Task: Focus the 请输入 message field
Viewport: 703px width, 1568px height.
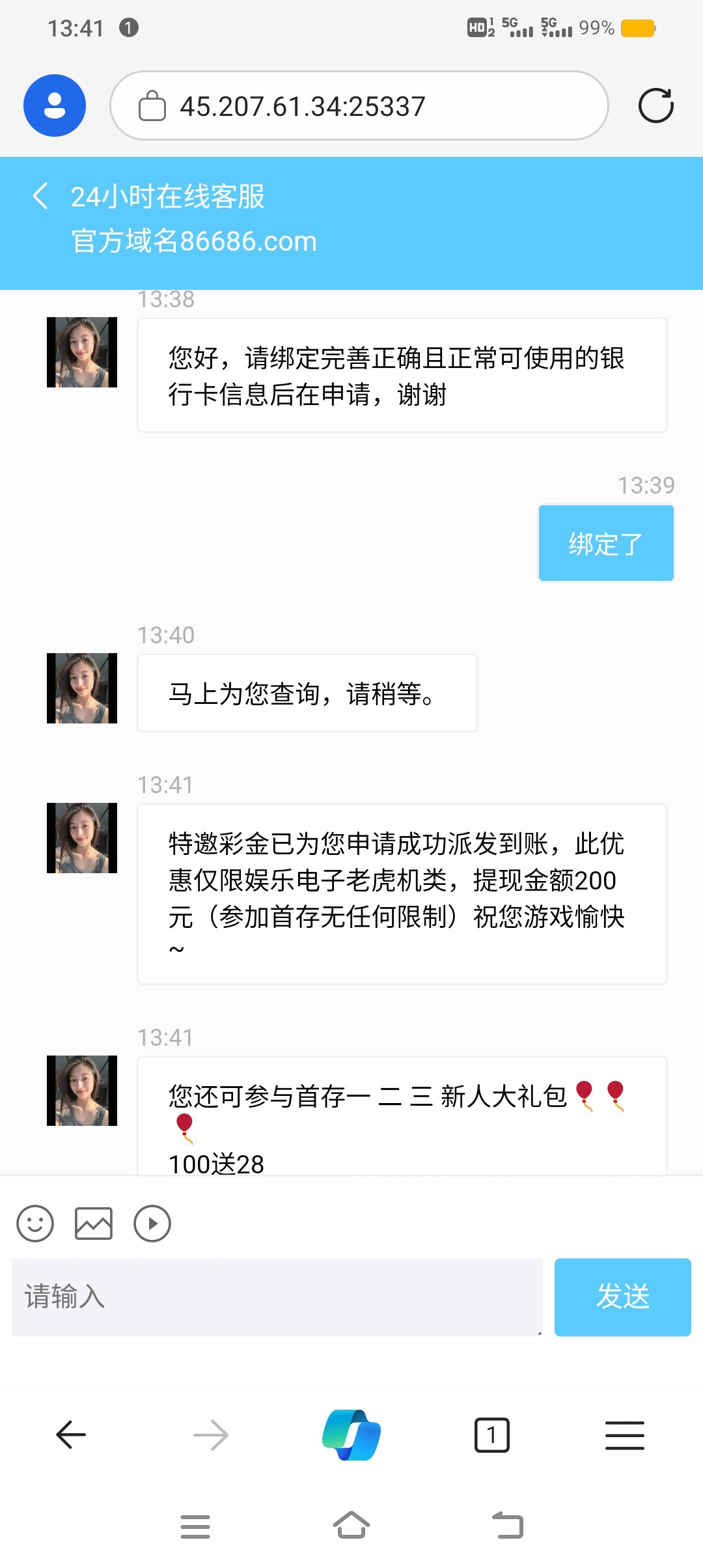Action: 277,1296
